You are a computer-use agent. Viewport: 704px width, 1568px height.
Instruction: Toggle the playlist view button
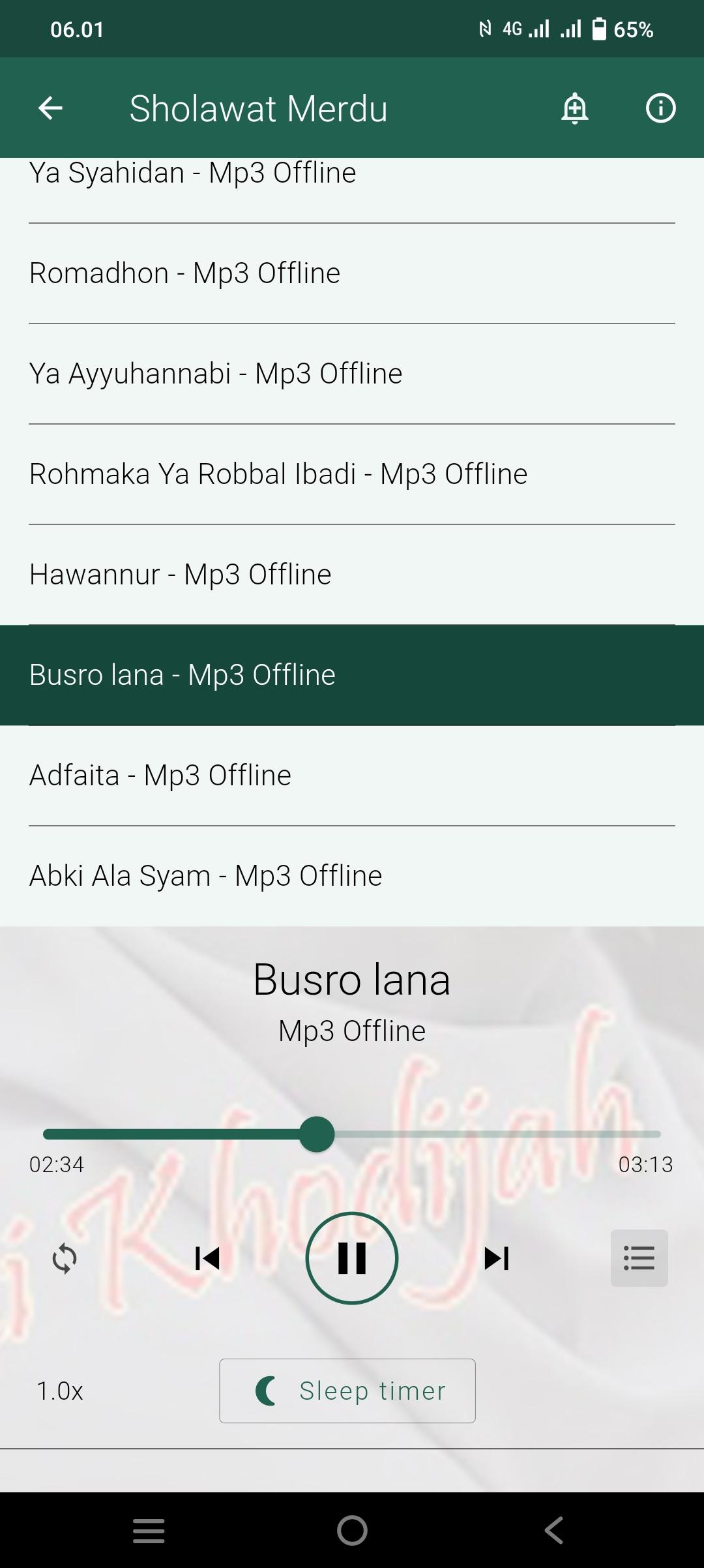pyautogui.click(x=639, y=1258)
